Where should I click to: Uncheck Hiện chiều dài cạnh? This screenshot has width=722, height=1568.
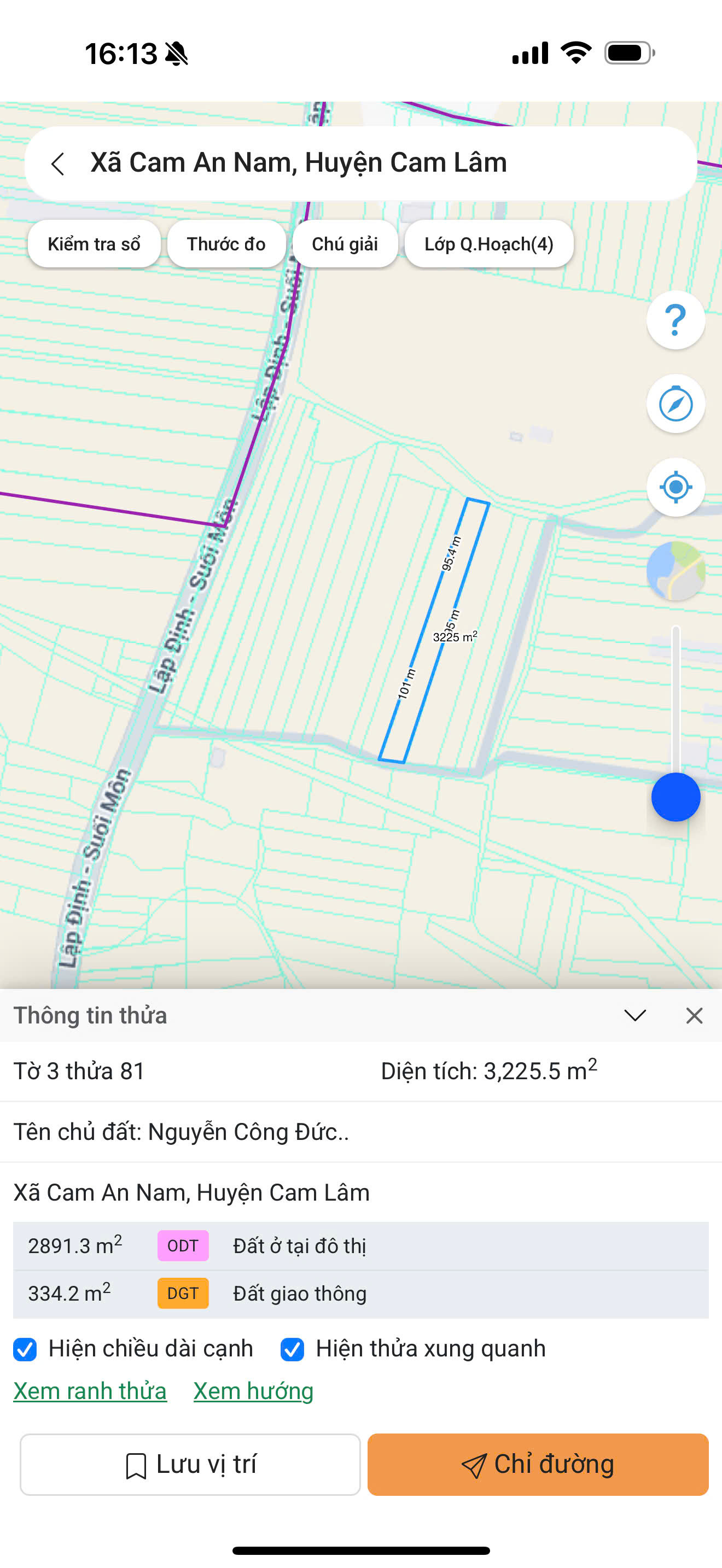25,1349
